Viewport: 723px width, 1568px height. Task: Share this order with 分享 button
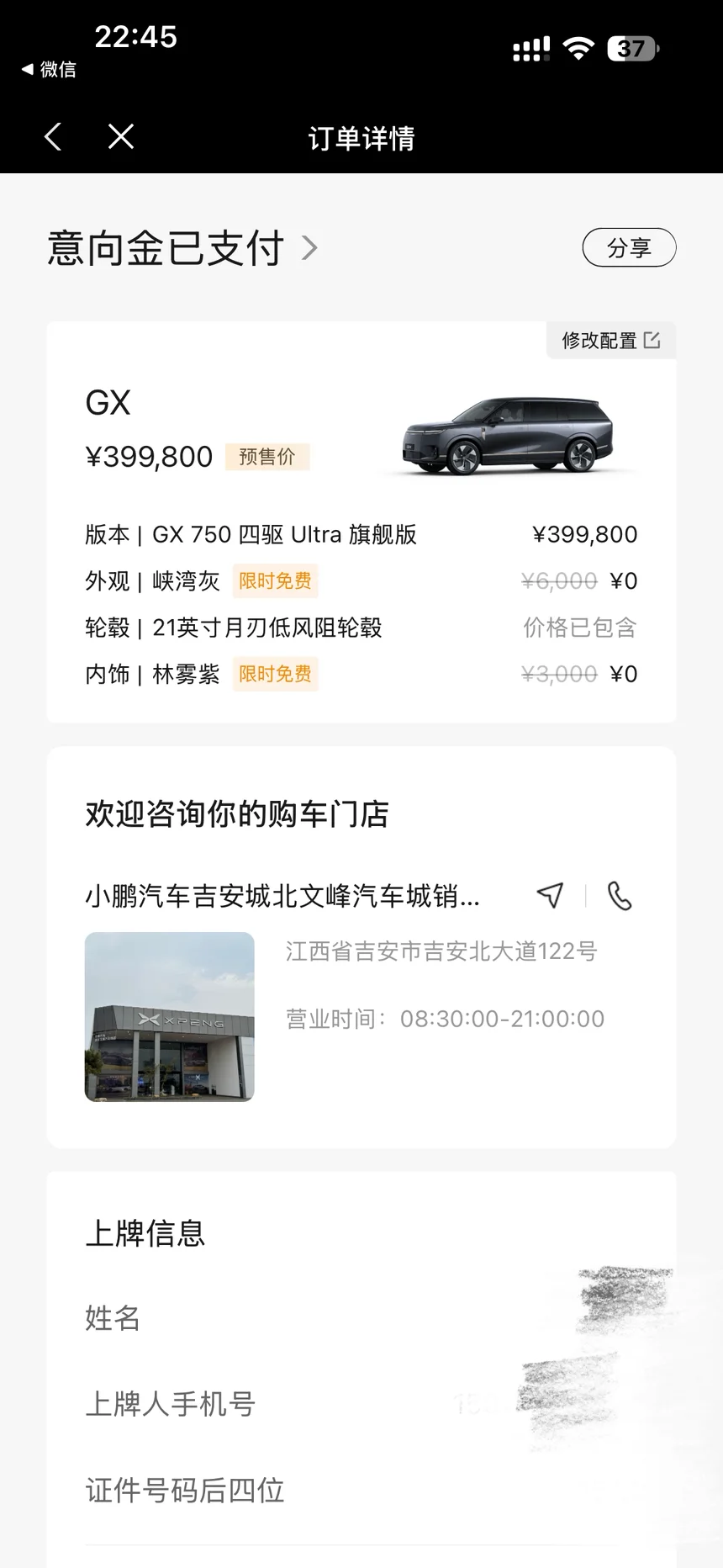629,248
